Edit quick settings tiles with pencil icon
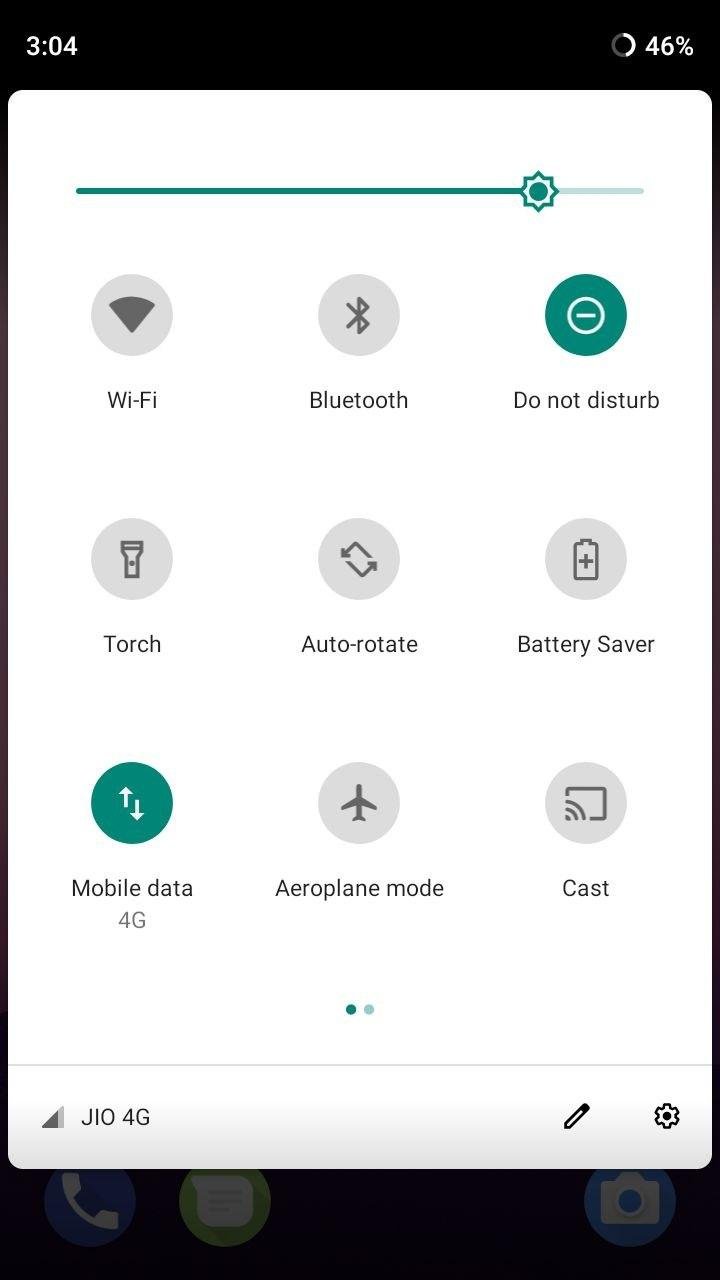The width and height of the screenshot is (720, 1280). [x=576, y=1116]
